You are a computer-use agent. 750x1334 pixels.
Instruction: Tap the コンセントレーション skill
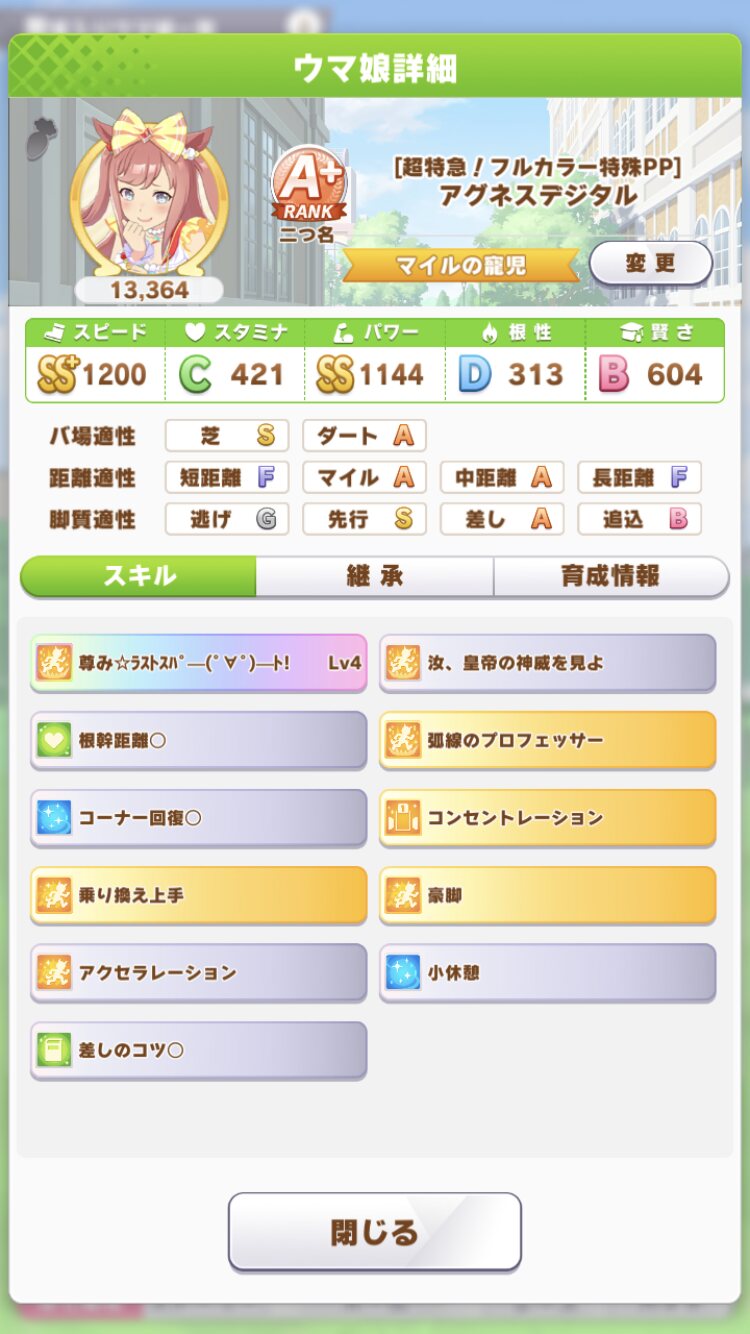(x=547, y=817)
